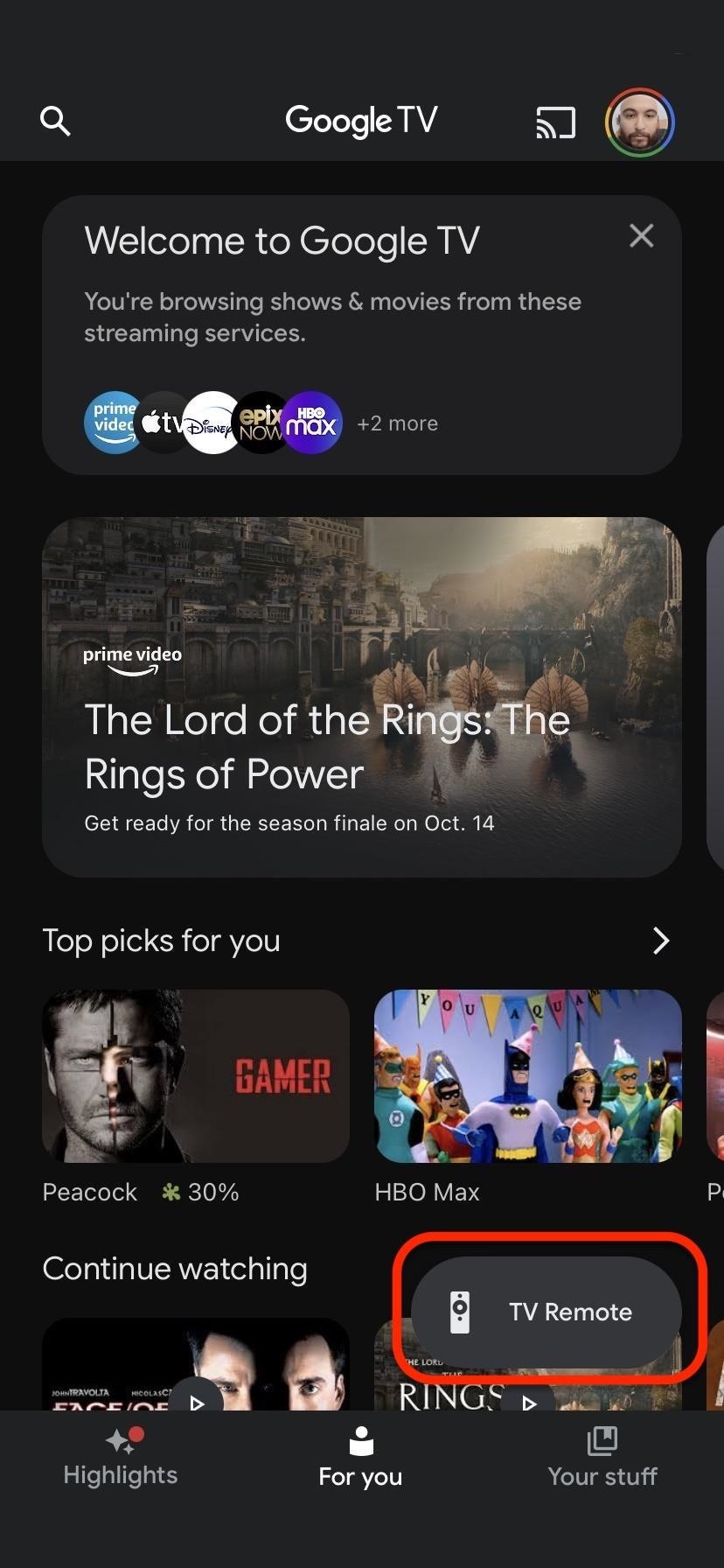Open The Rings of Power banner

click(x=361, y=696)
